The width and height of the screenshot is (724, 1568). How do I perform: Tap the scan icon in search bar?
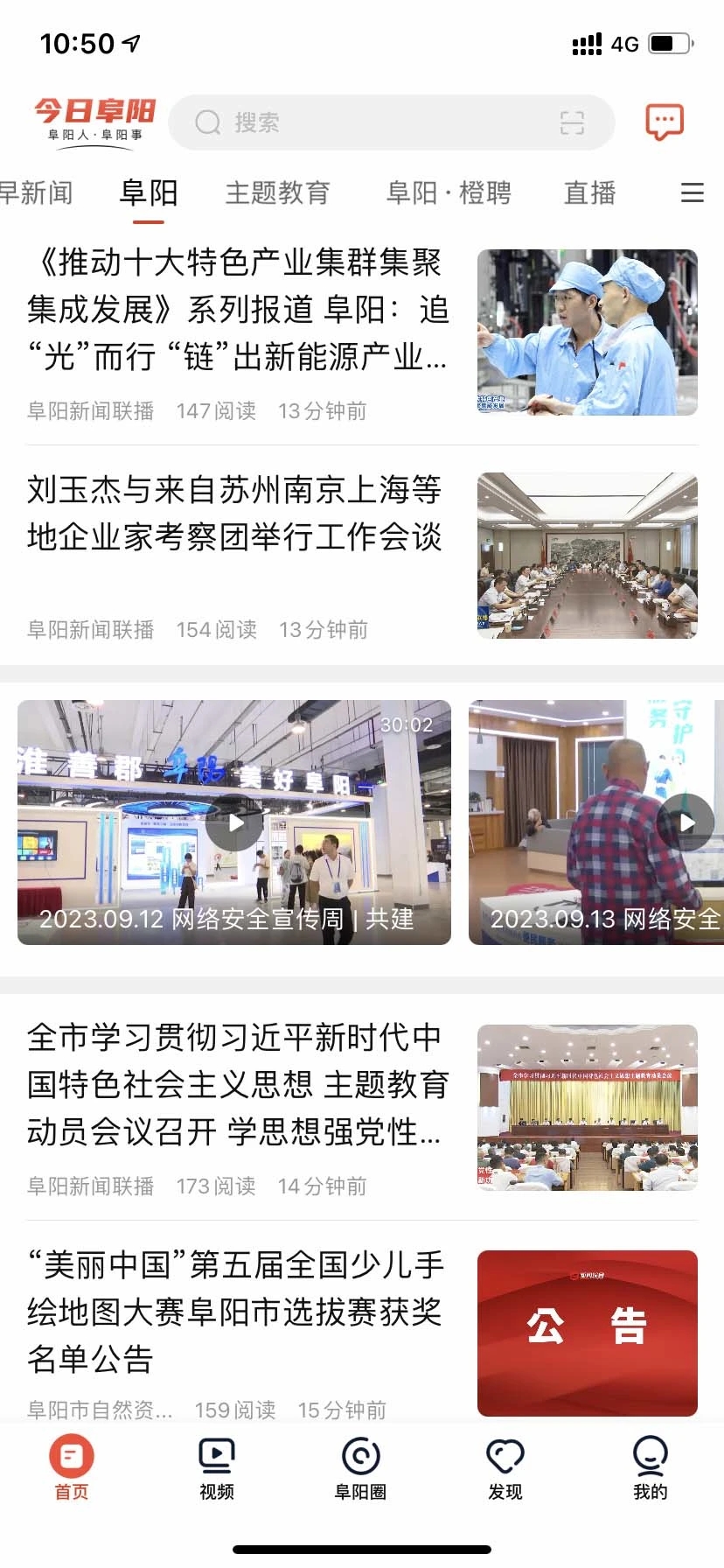coord(572,122)
